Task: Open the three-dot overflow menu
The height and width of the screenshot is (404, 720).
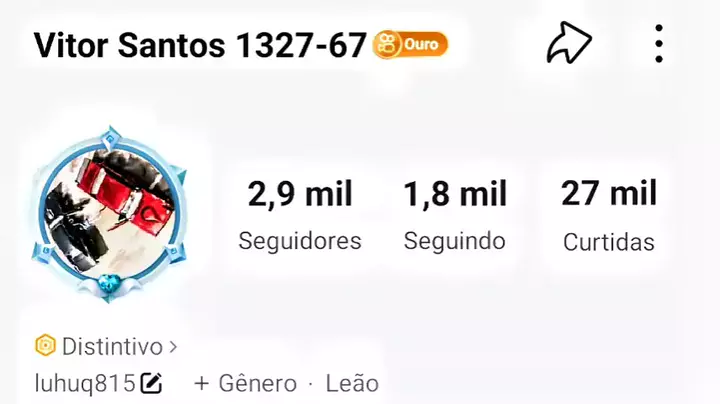Action: [x=658, y=43]
